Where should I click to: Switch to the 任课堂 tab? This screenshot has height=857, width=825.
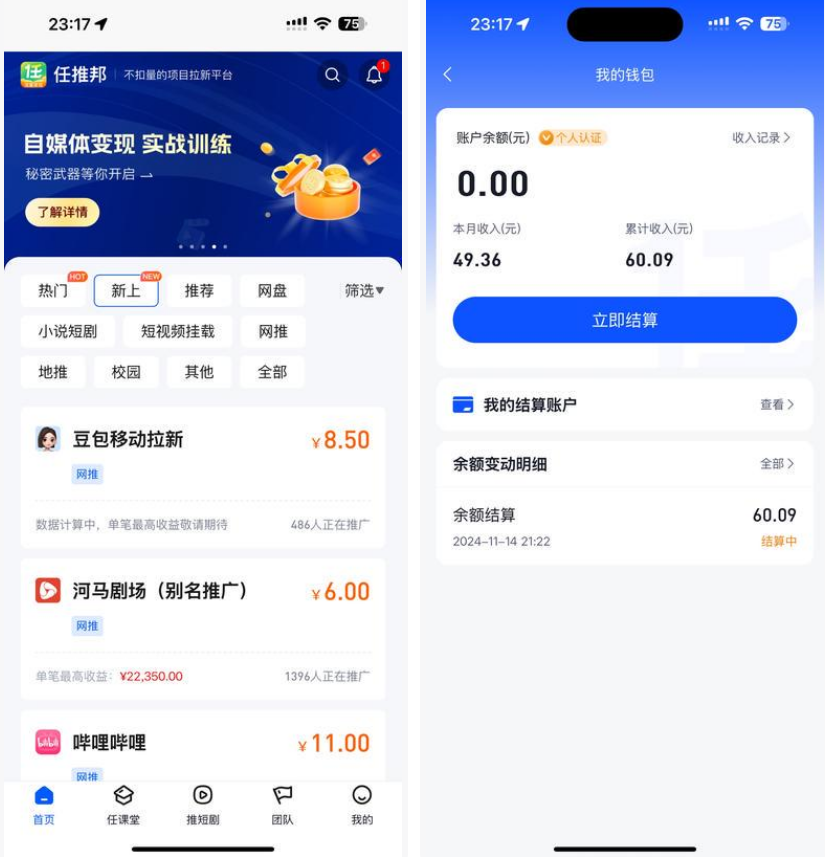pyautogui.click(x=123, y=805)
